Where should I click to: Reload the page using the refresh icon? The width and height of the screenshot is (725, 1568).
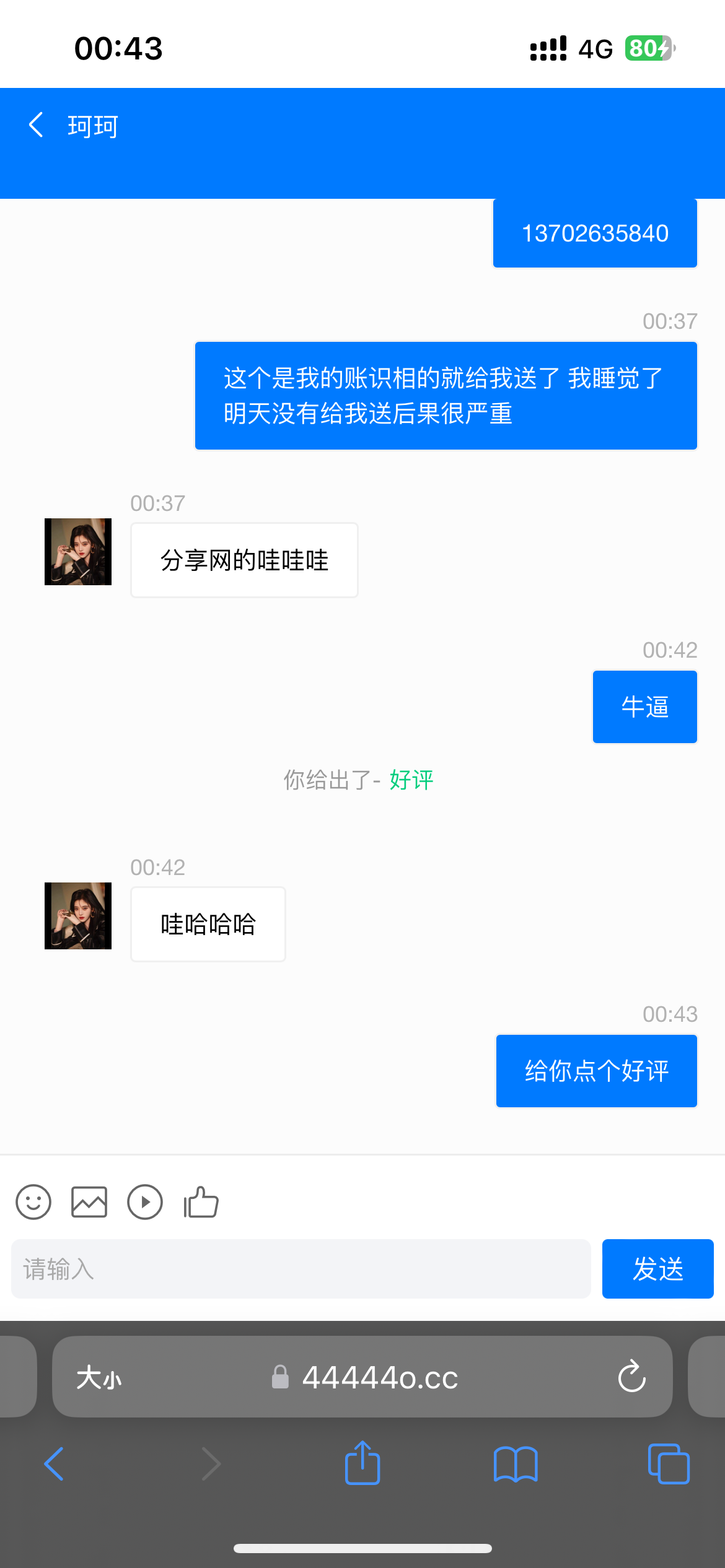[631, 1377]
